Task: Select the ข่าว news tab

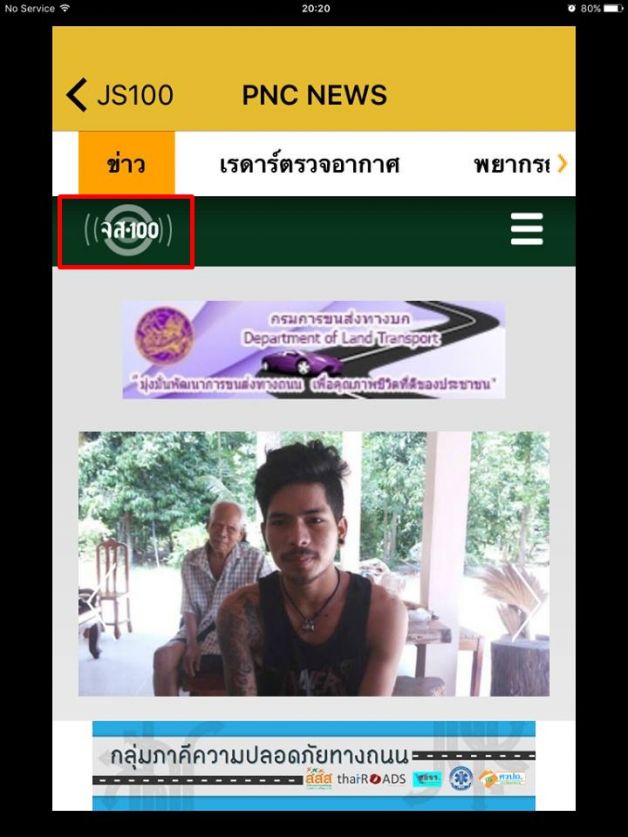Action: tap(126, 164)
